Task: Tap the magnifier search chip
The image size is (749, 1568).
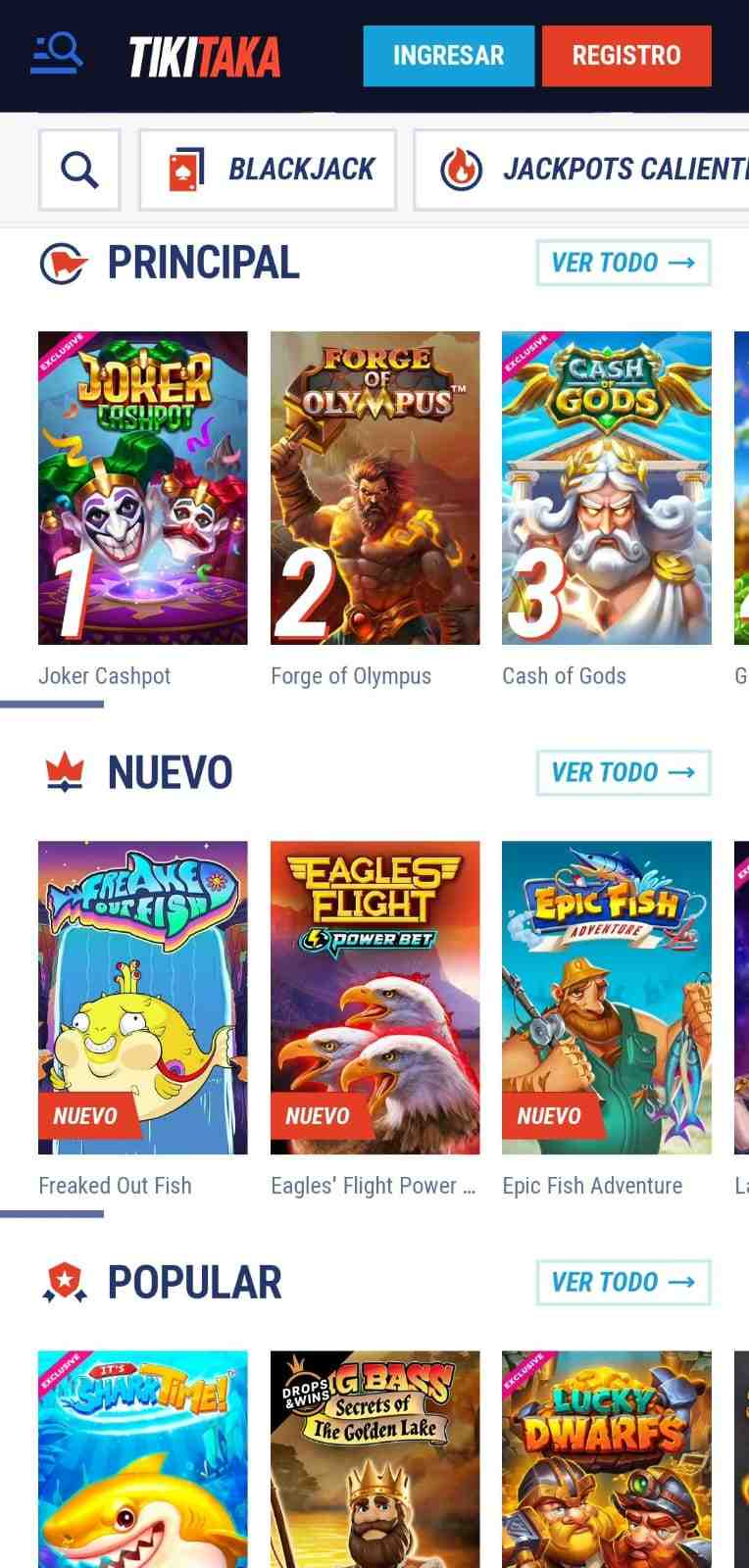Action: pyautogui.click(x=79, y=170)
